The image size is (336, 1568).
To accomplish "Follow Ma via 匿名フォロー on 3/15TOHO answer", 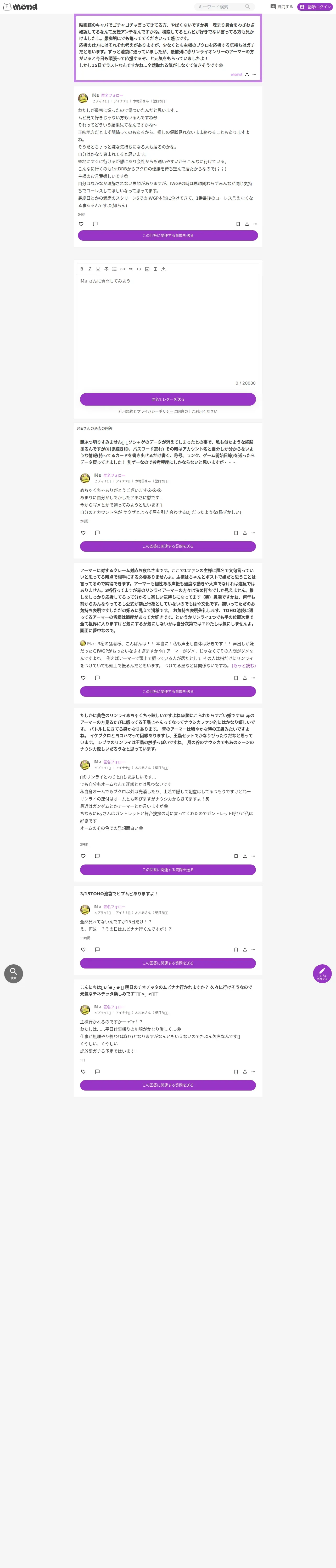I will pyautogui.click(x=114, y=907).
